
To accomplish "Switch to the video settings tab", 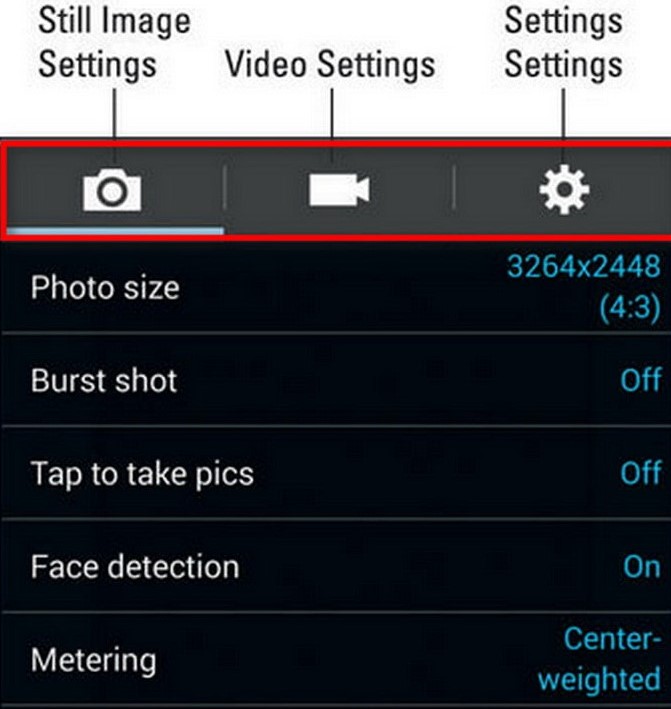I will (338, 189).
